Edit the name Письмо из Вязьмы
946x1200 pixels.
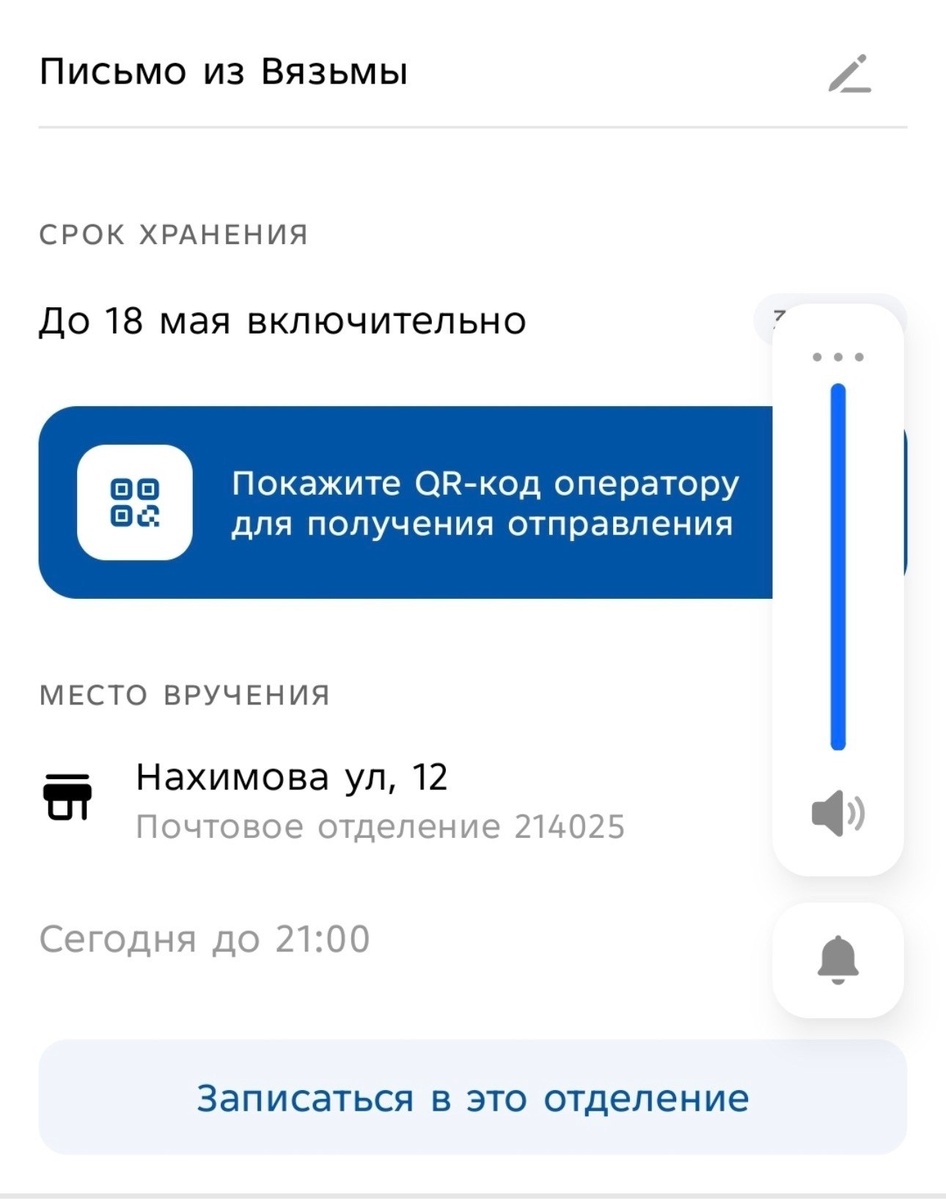849,75
